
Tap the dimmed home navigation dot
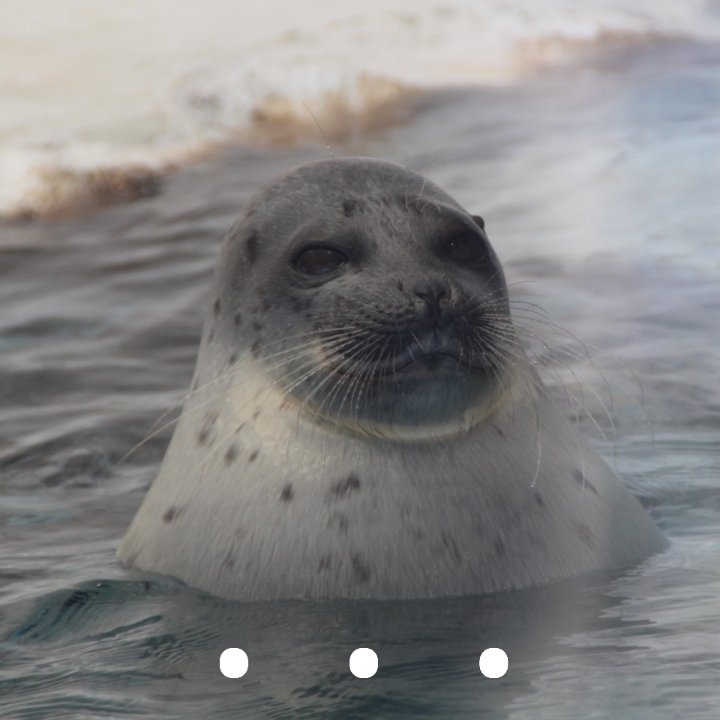pyautogui.click(x=364, y=662)
